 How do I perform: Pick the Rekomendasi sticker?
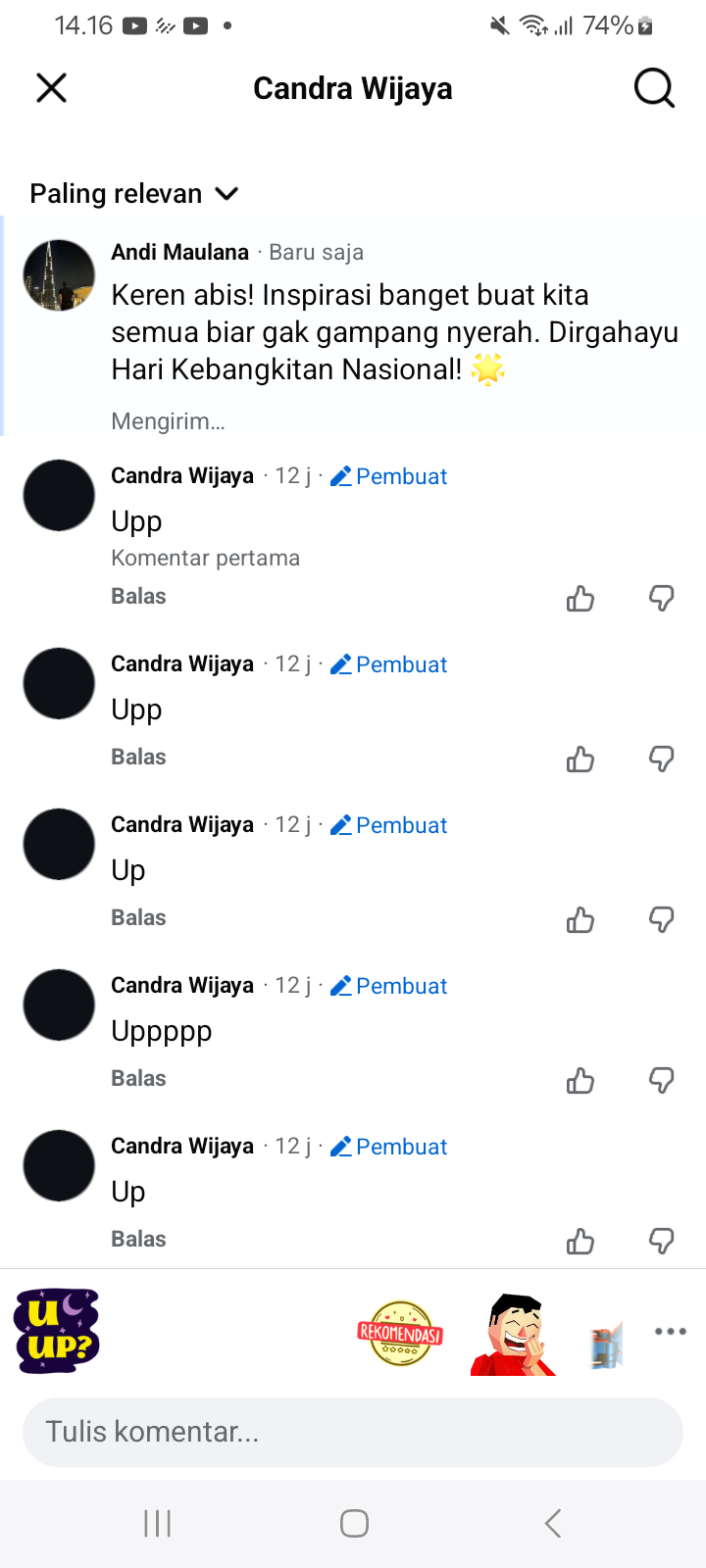tap(400, 1333)
